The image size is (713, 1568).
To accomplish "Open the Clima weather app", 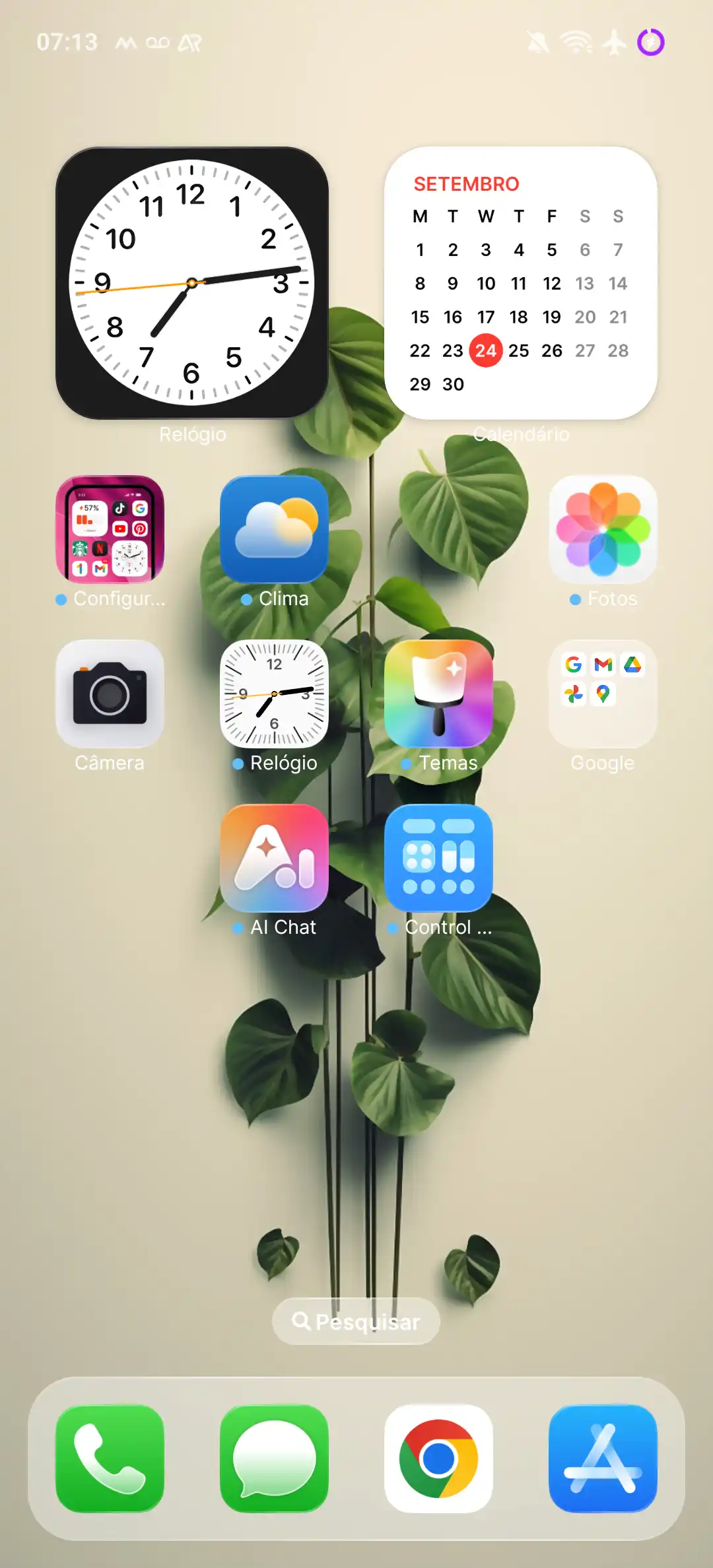I will pos(274,529).
